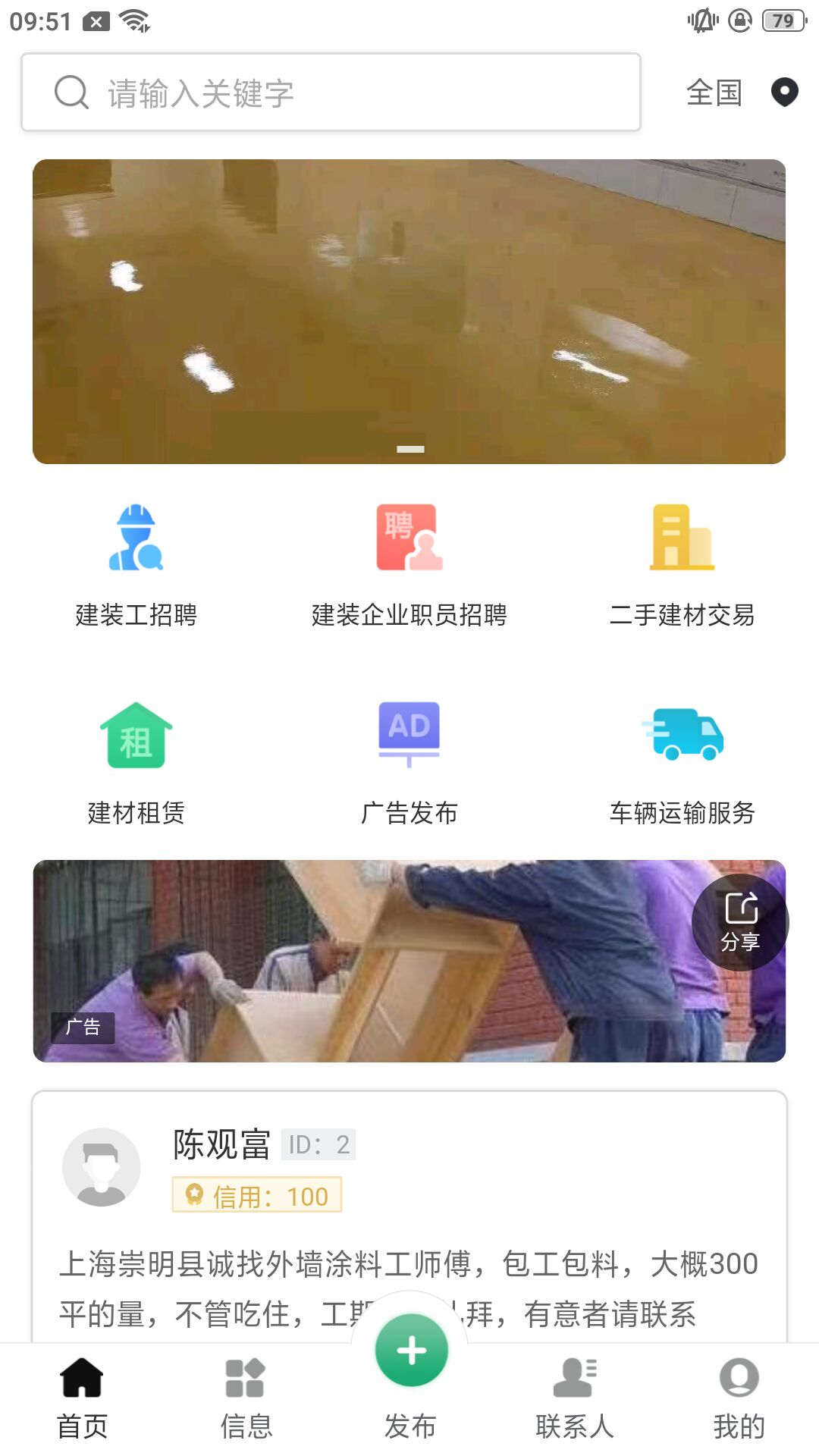Viewport: 819px width, 1456px height.
Task: Tap the 信用 100 credit badge
Action: [258, 1196]
